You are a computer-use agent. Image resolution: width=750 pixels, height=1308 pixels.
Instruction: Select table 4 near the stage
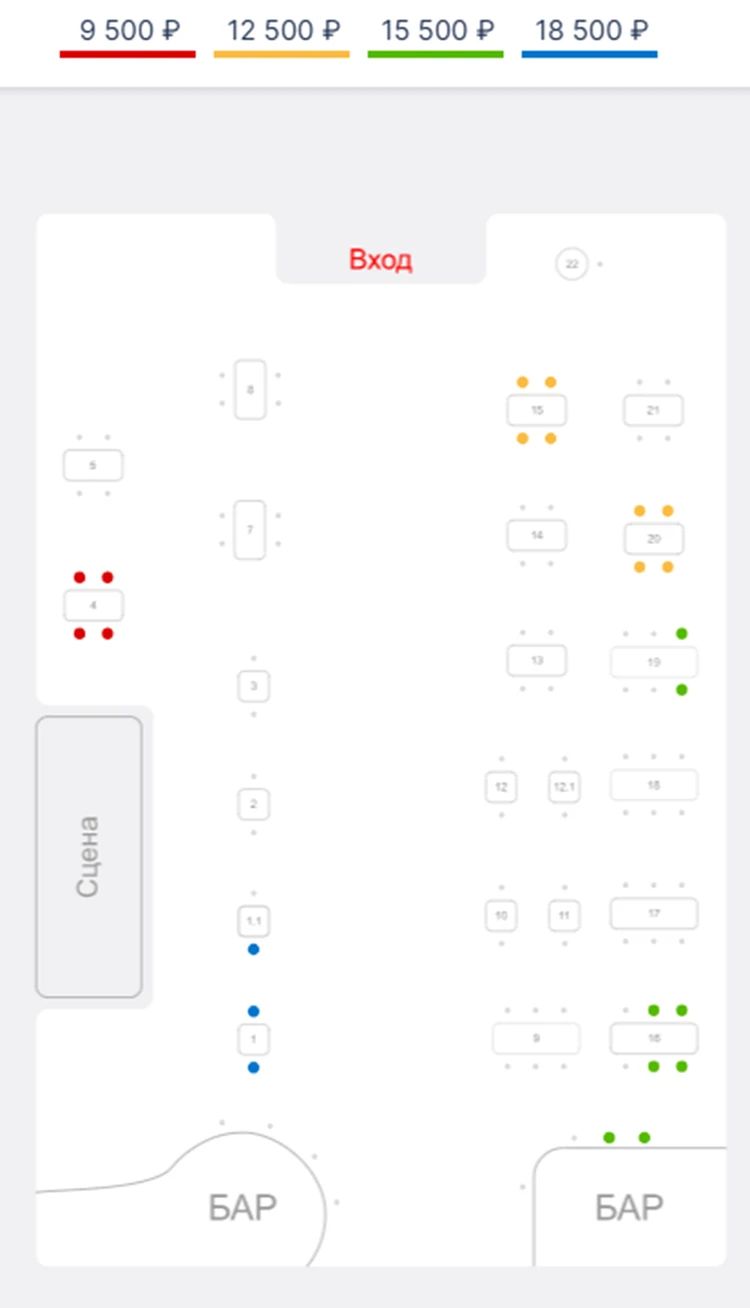[93, 605]
